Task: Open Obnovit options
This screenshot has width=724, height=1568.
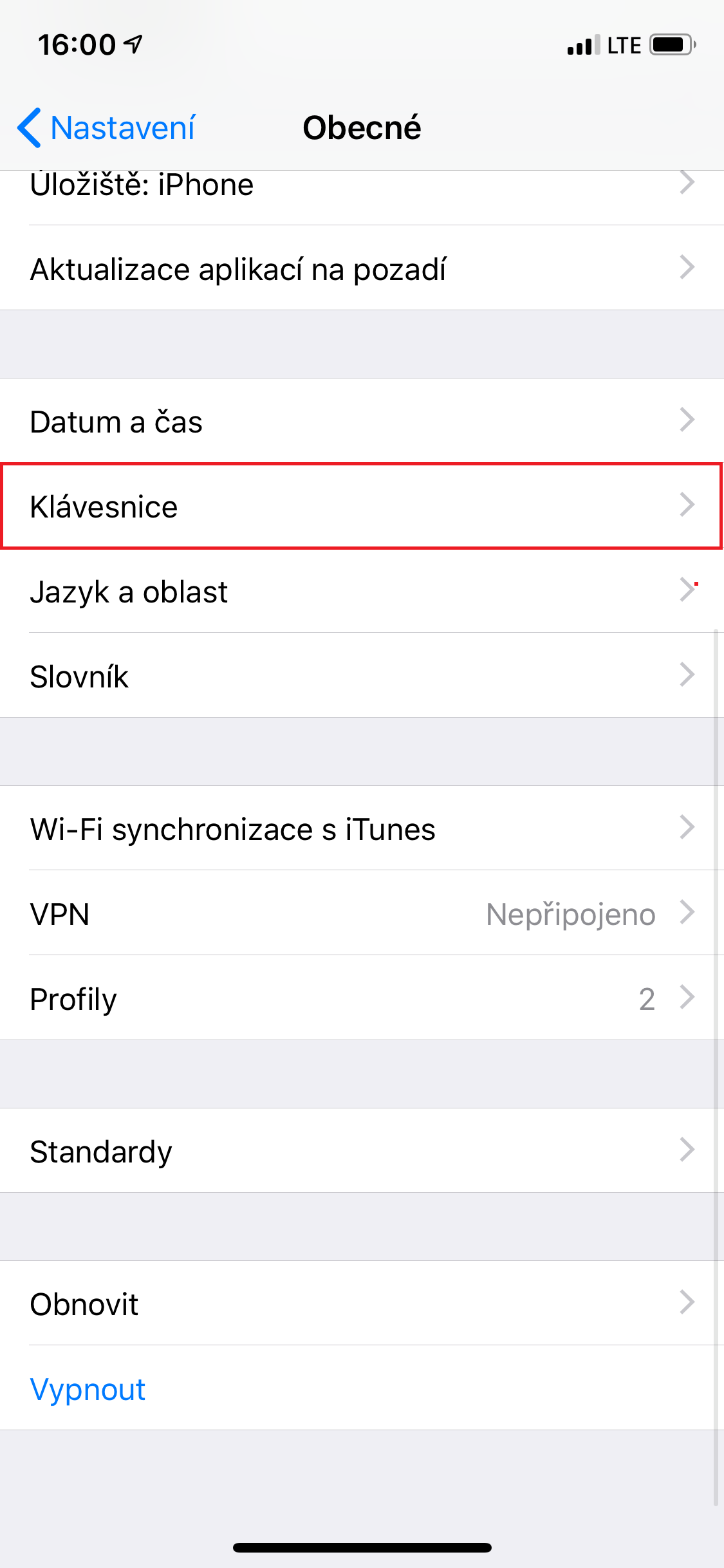Action: (x=362, y=1303)
